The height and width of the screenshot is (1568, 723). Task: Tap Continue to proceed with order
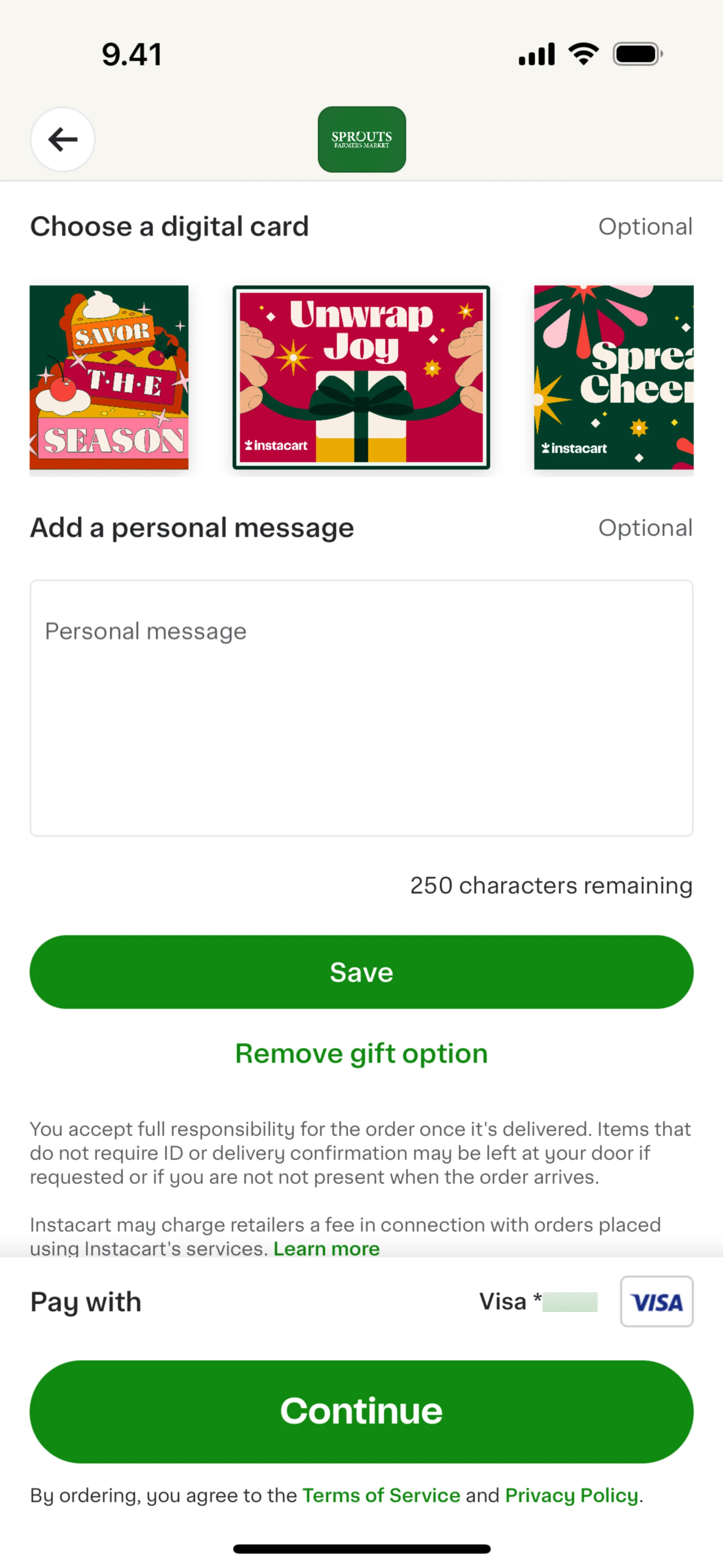361,1411
